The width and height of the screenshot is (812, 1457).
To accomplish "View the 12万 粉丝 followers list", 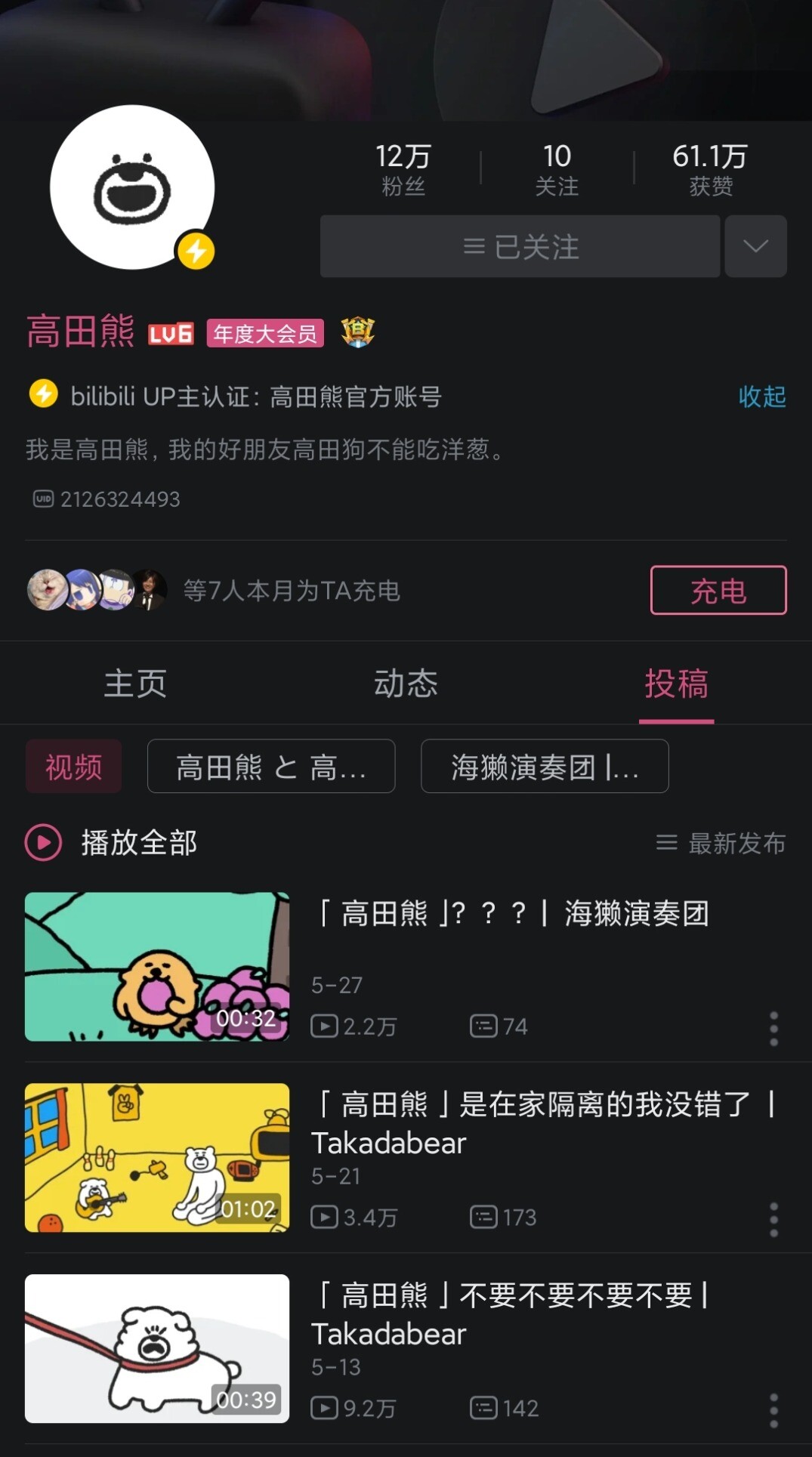I will coord(403,169).
